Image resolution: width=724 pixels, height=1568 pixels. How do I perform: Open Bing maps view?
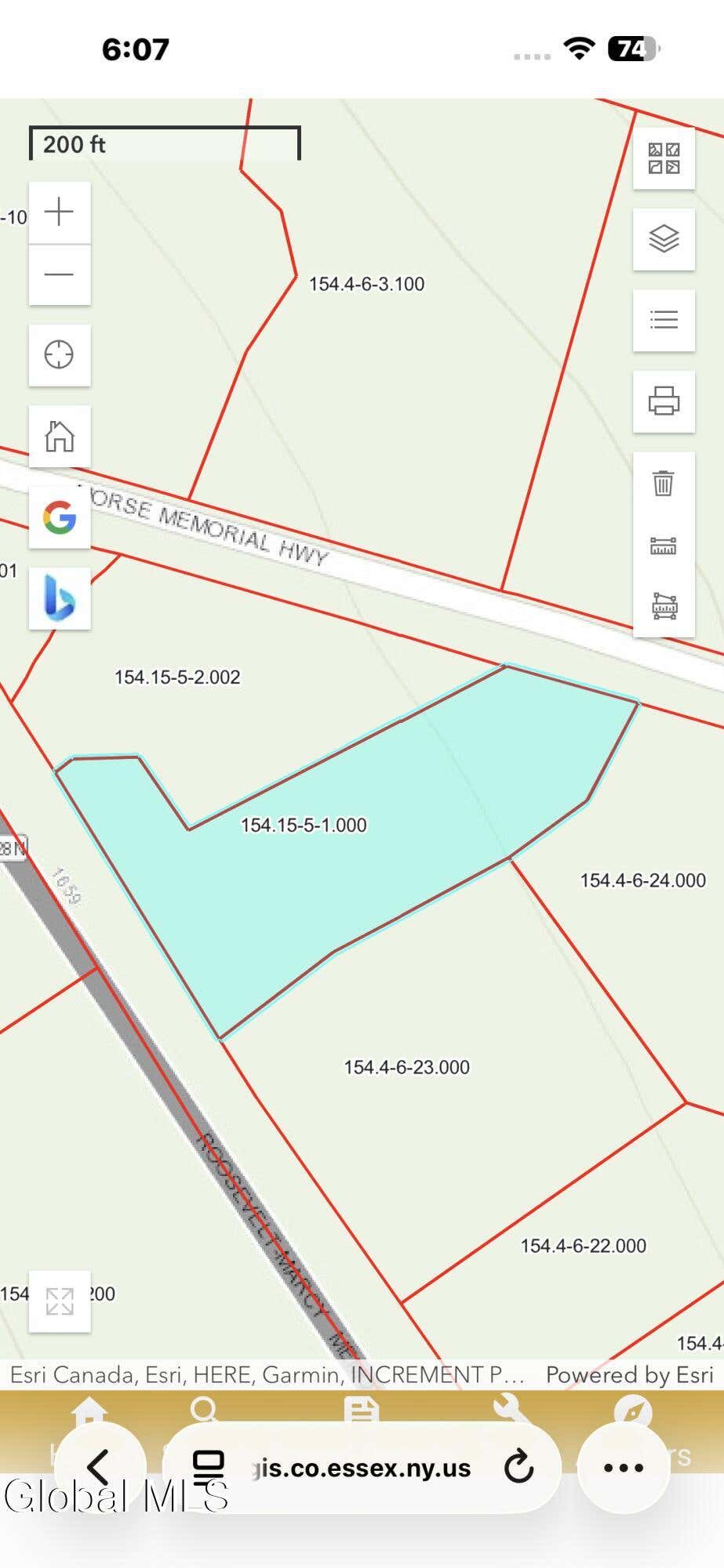point(60,598)
